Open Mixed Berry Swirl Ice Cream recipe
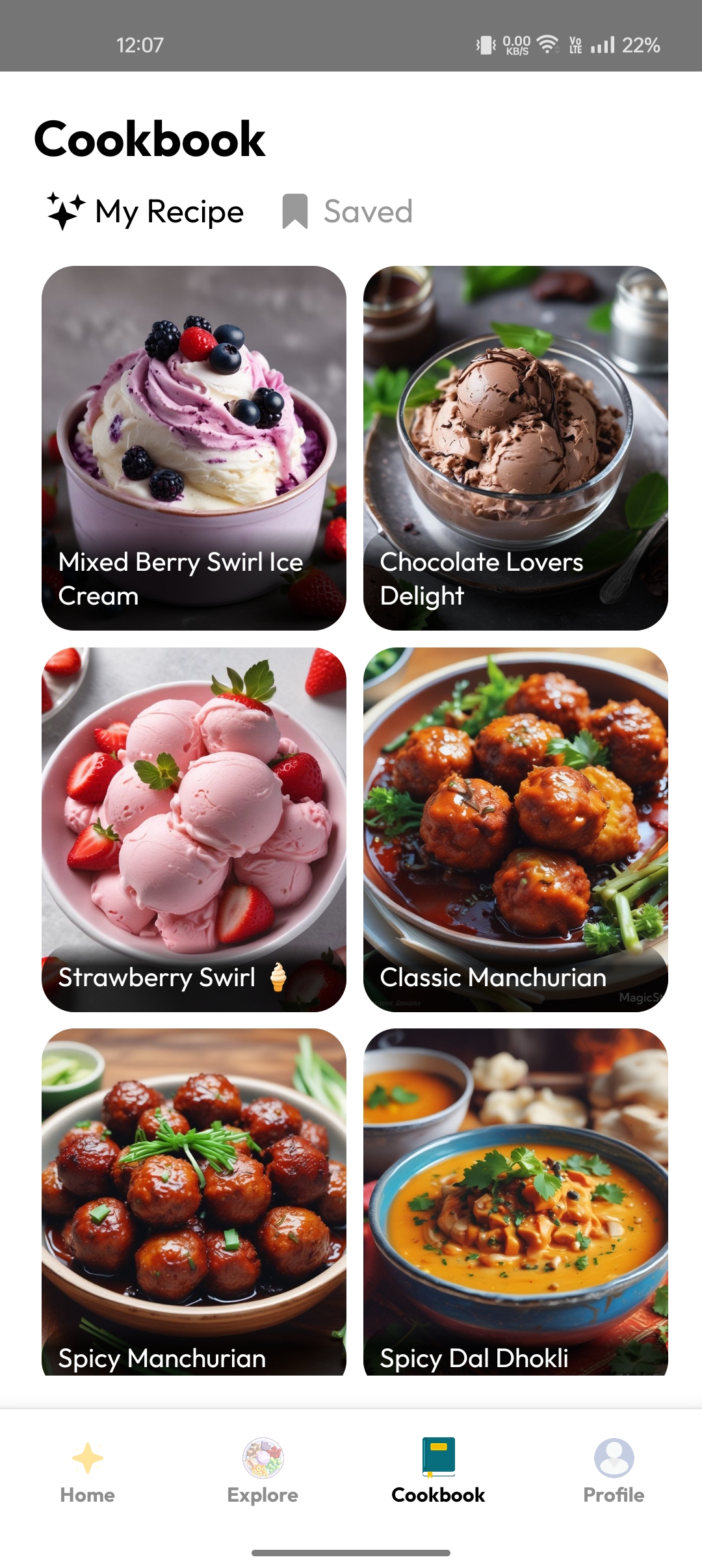702x1568 pixels. coord(194,448)
